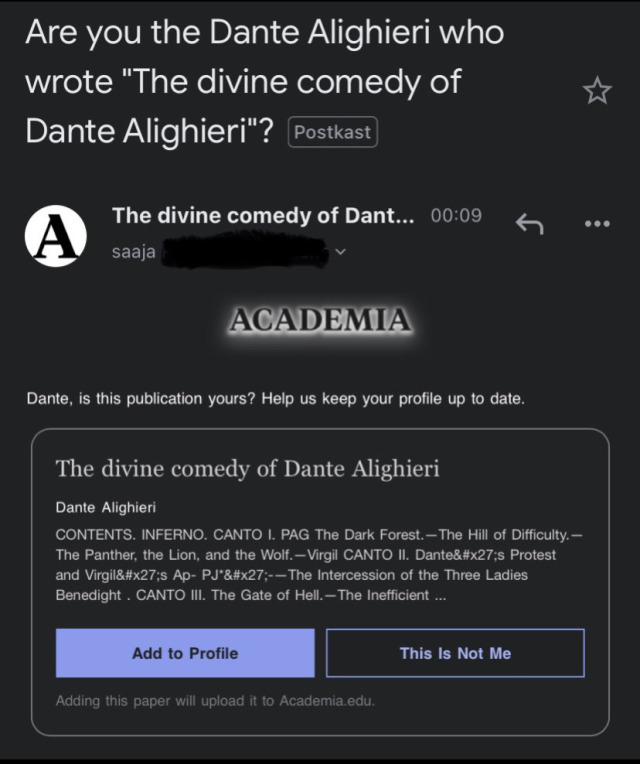Star this Dante Alighieri email
This screenshot has height=764, width=640.
point(597,92)
